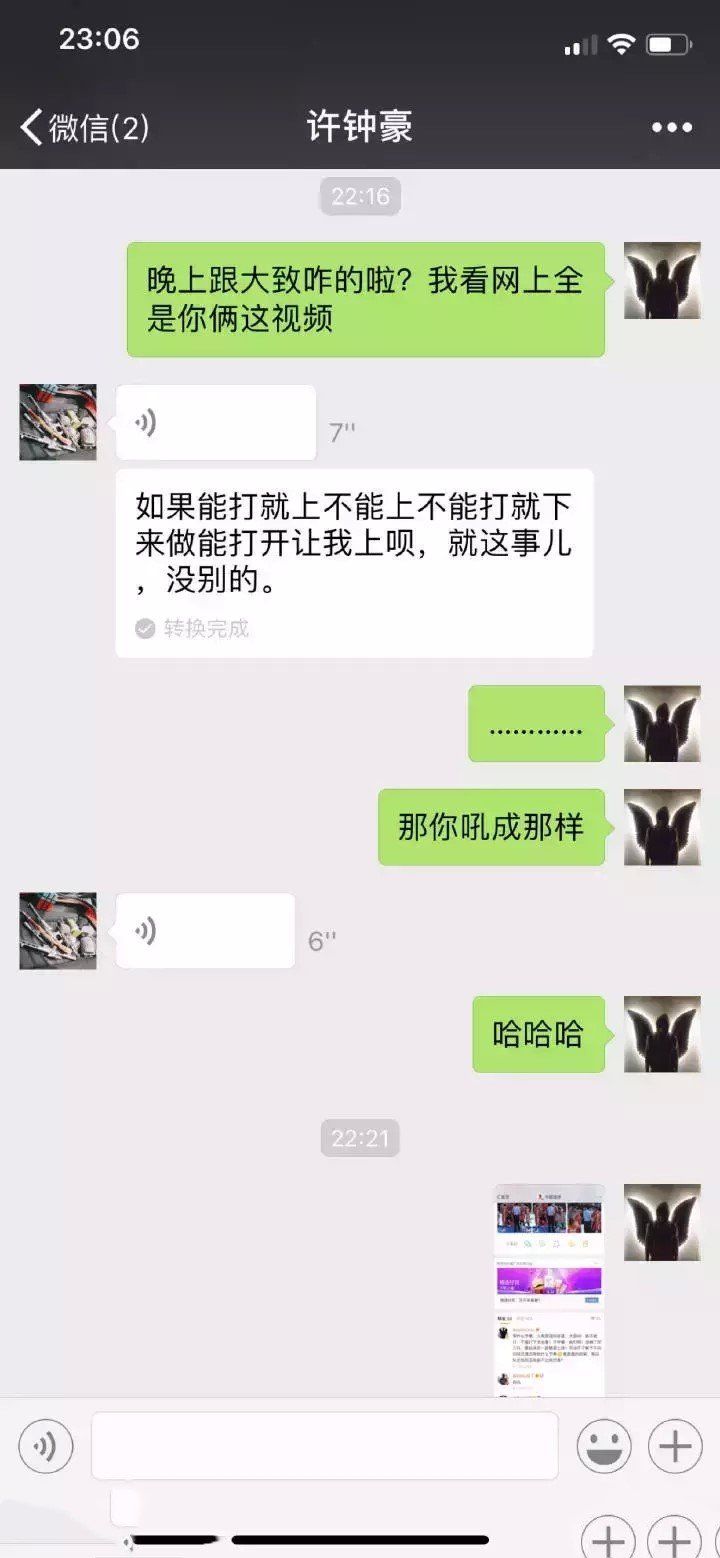Image resolution: width=720 pixels, height=1558 pixels.
Task: Open your own avatar beside 哈哈哈
Action: [x=662, y=1034]
